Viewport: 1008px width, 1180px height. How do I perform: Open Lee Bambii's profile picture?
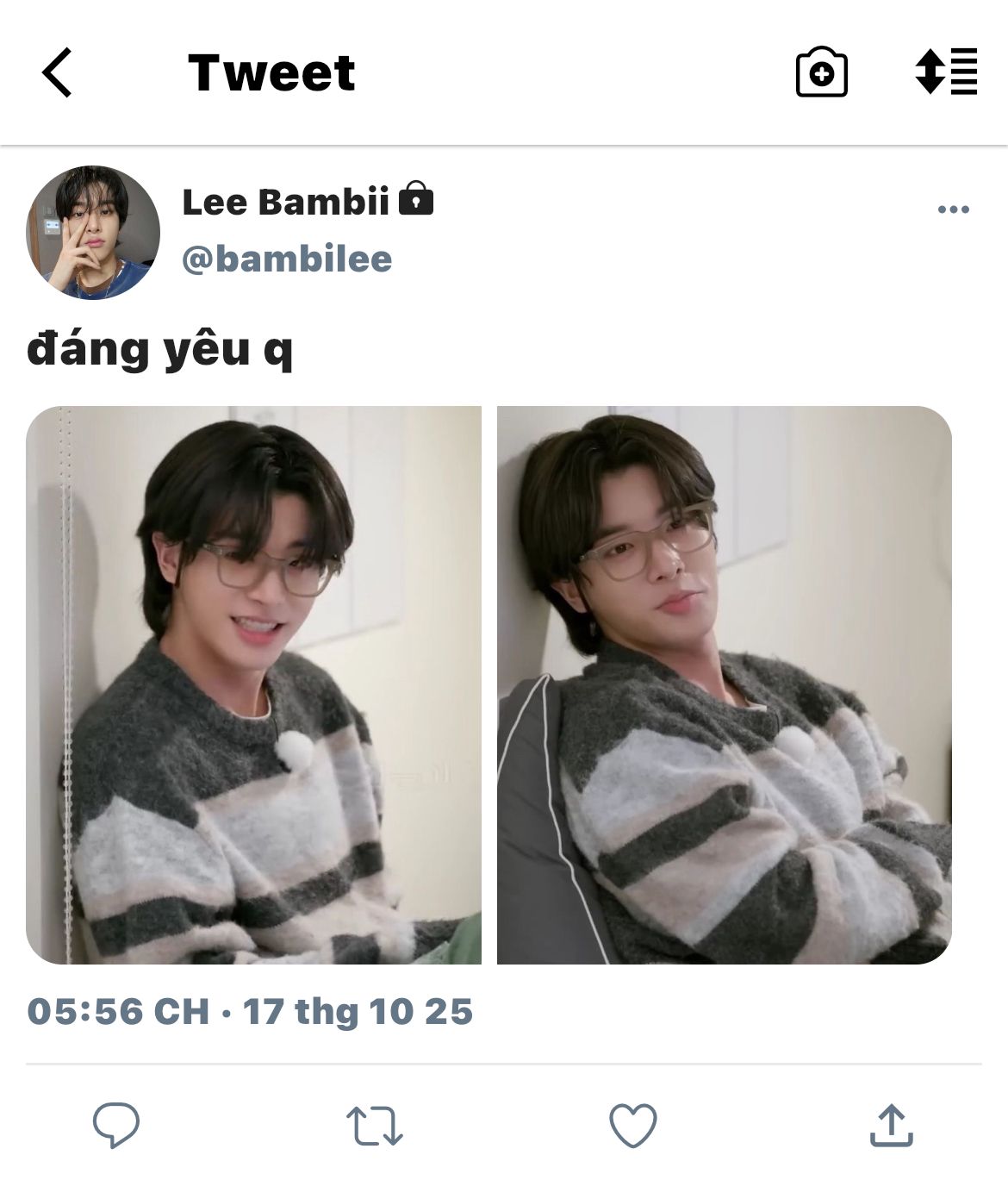click(93, 233)
